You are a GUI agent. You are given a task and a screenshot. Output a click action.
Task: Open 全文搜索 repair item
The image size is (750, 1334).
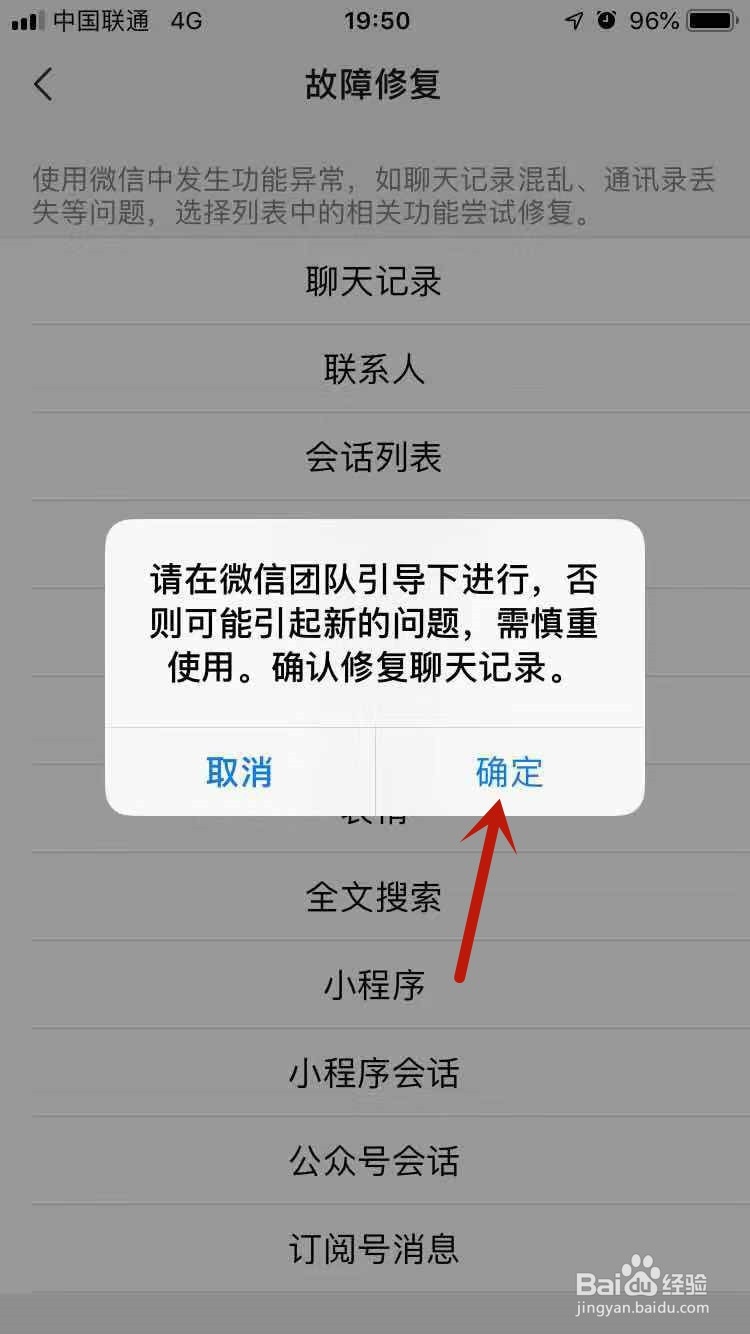pos(375,897)
